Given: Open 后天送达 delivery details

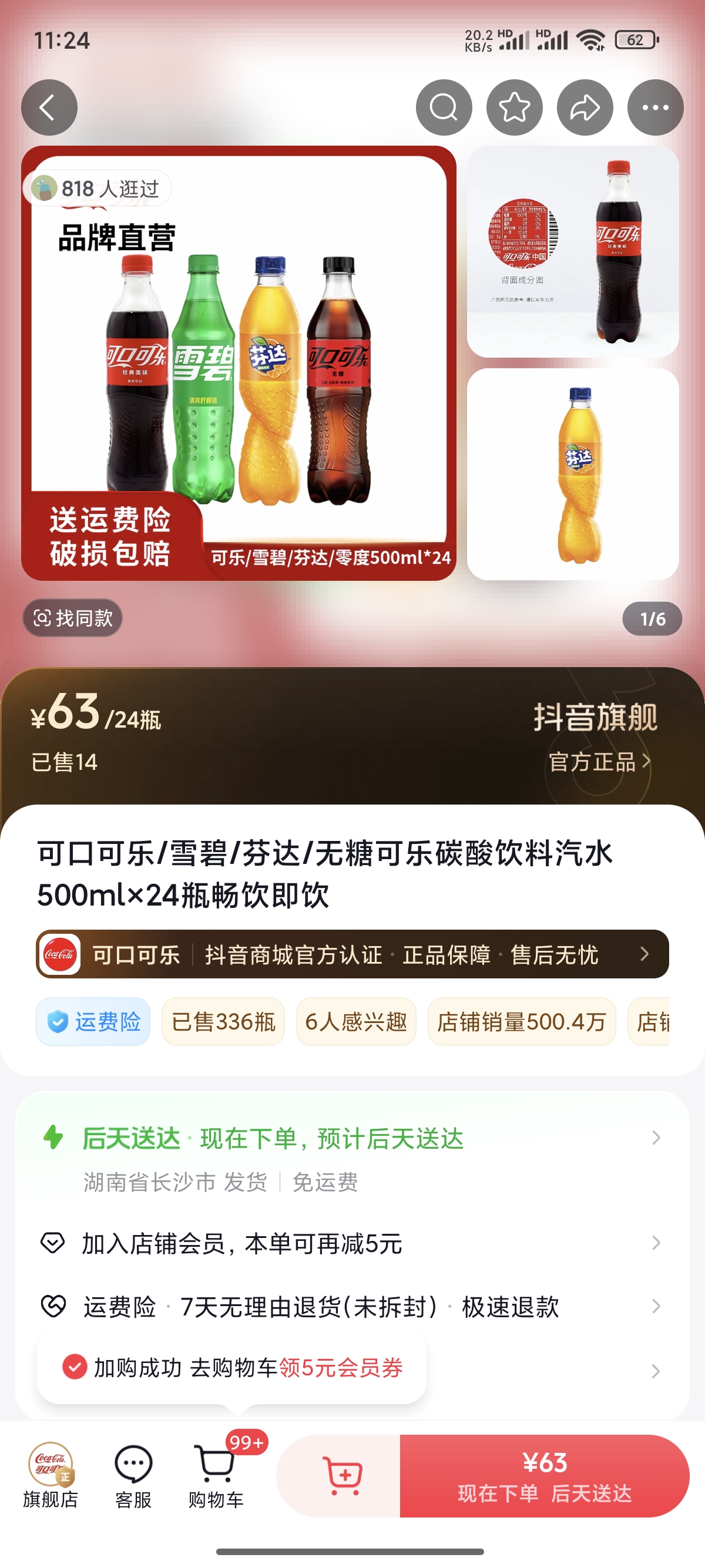Looking at the screenshot, I should click(352, 1138).
